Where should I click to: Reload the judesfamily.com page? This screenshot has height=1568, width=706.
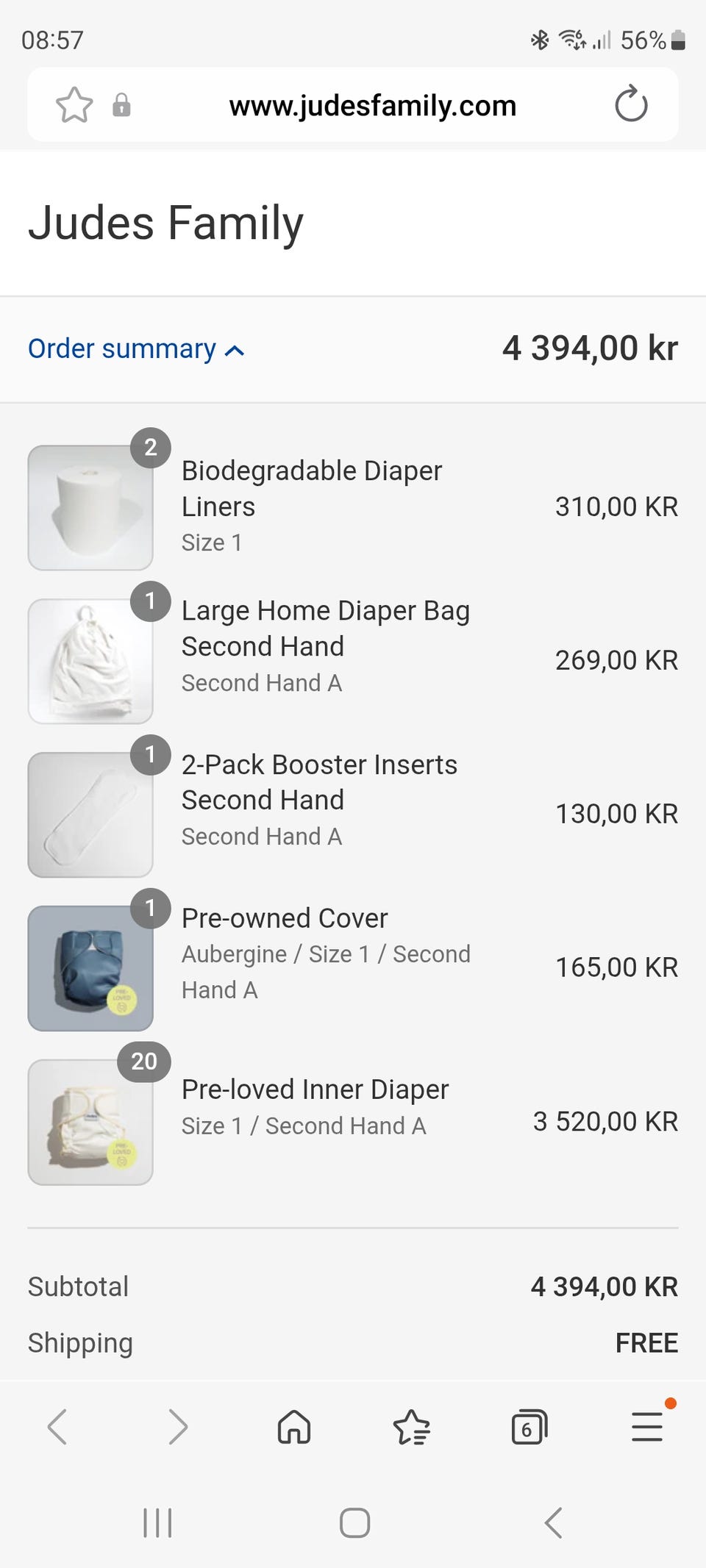pos(631,104)
